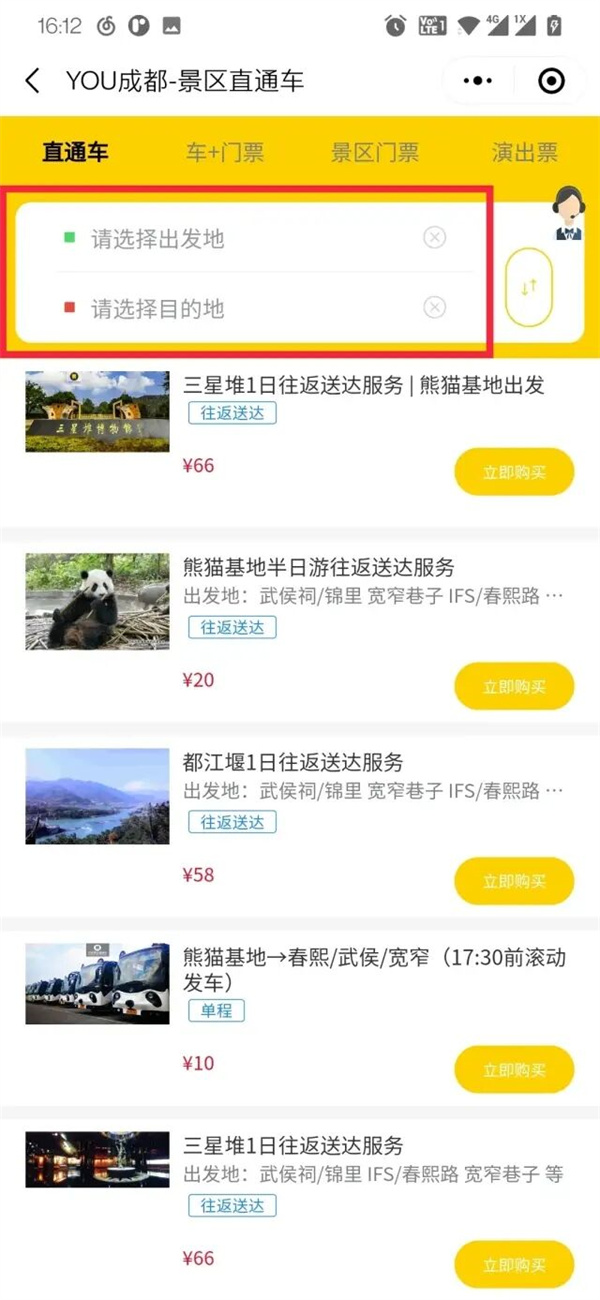Contact customer service via headset avatar
600x1300 pixels.
pos(569,214)
